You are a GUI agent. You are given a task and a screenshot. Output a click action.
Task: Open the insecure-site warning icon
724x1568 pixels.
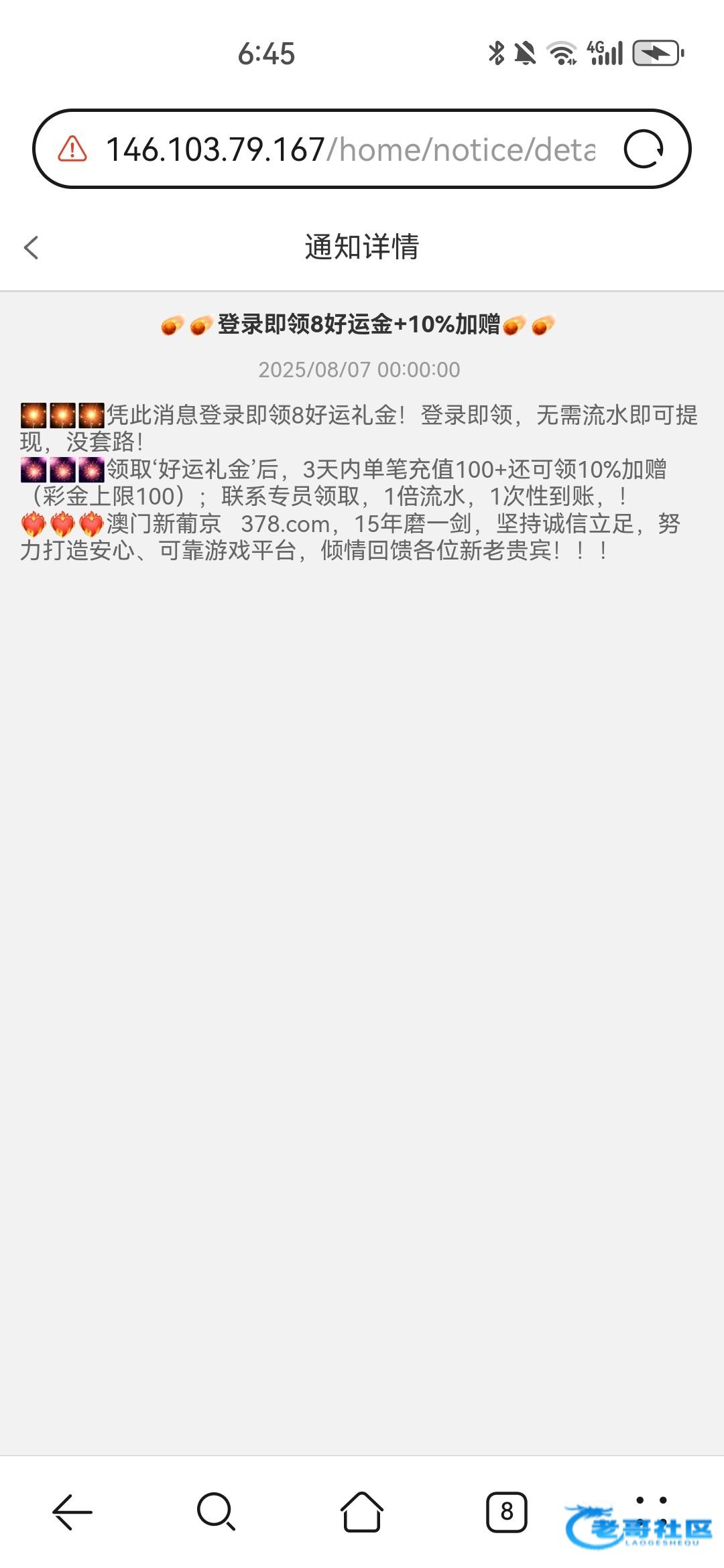(72, 149)
